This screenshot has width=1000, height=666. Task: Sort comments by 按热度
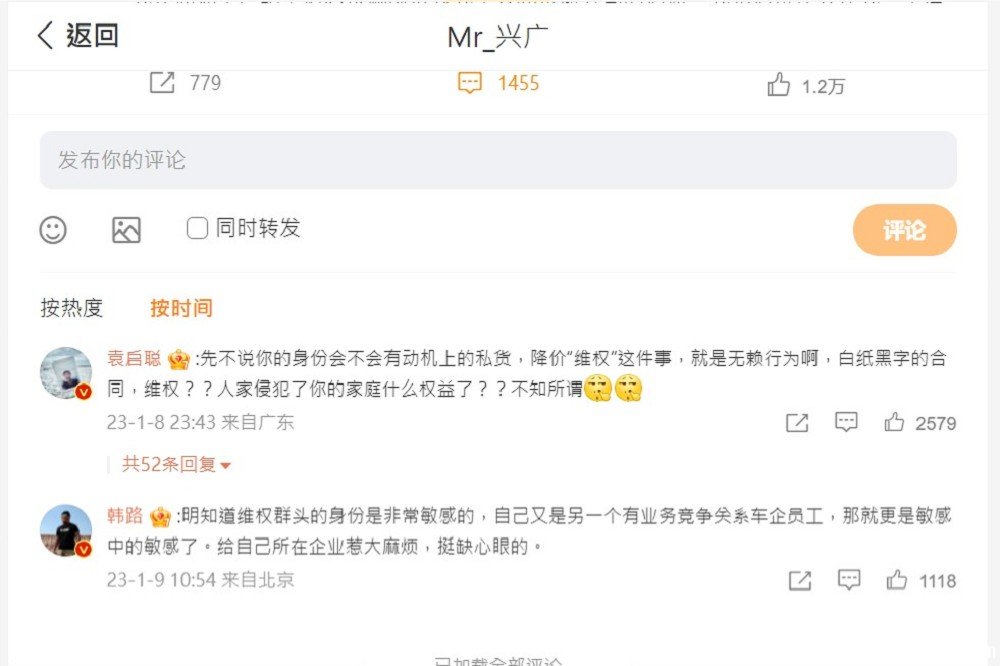pyautogui.click(x=71, y=308)
